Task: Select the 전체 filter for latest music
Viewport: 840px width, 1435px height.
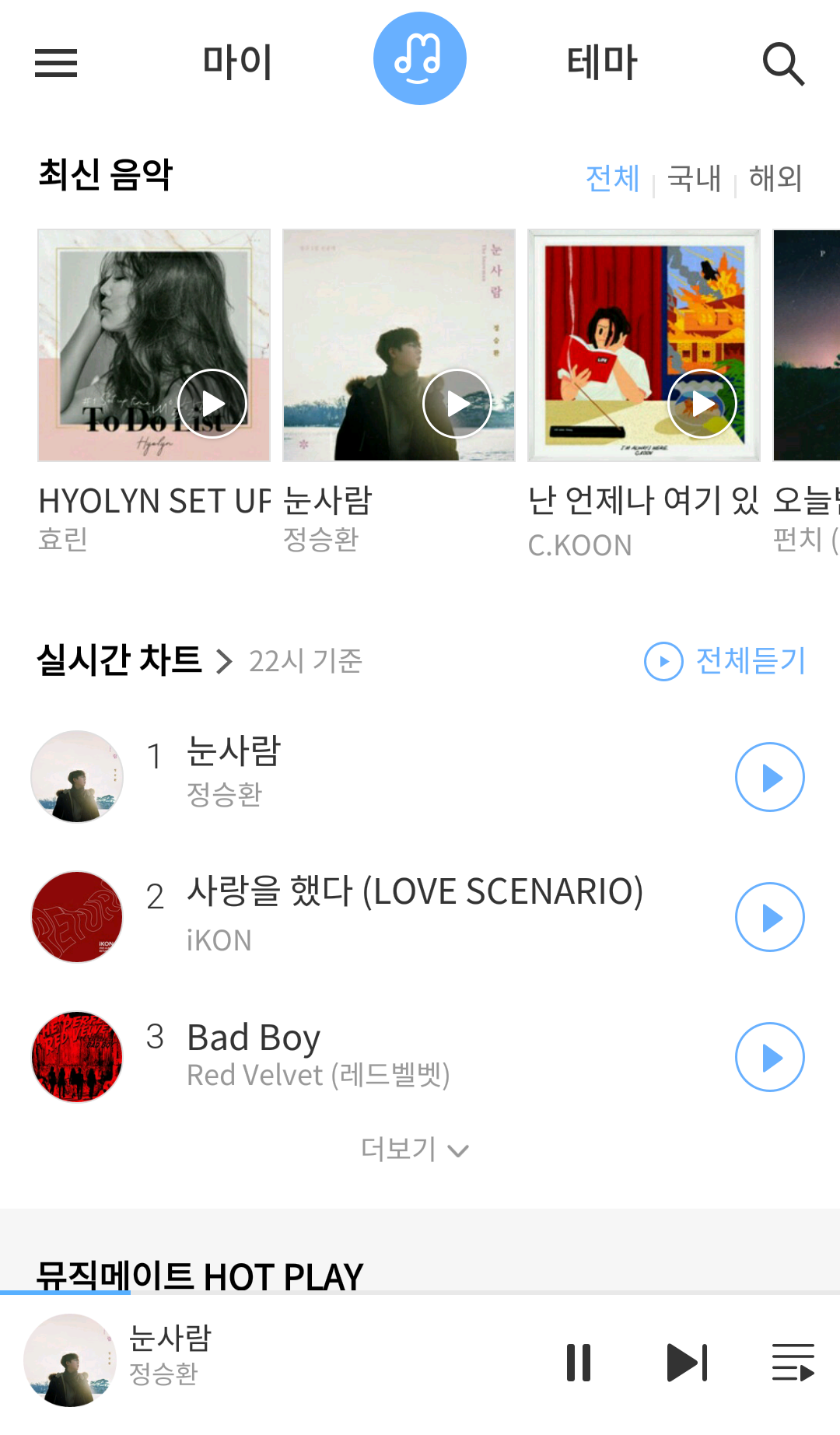Action: click(x=613, y=179)
